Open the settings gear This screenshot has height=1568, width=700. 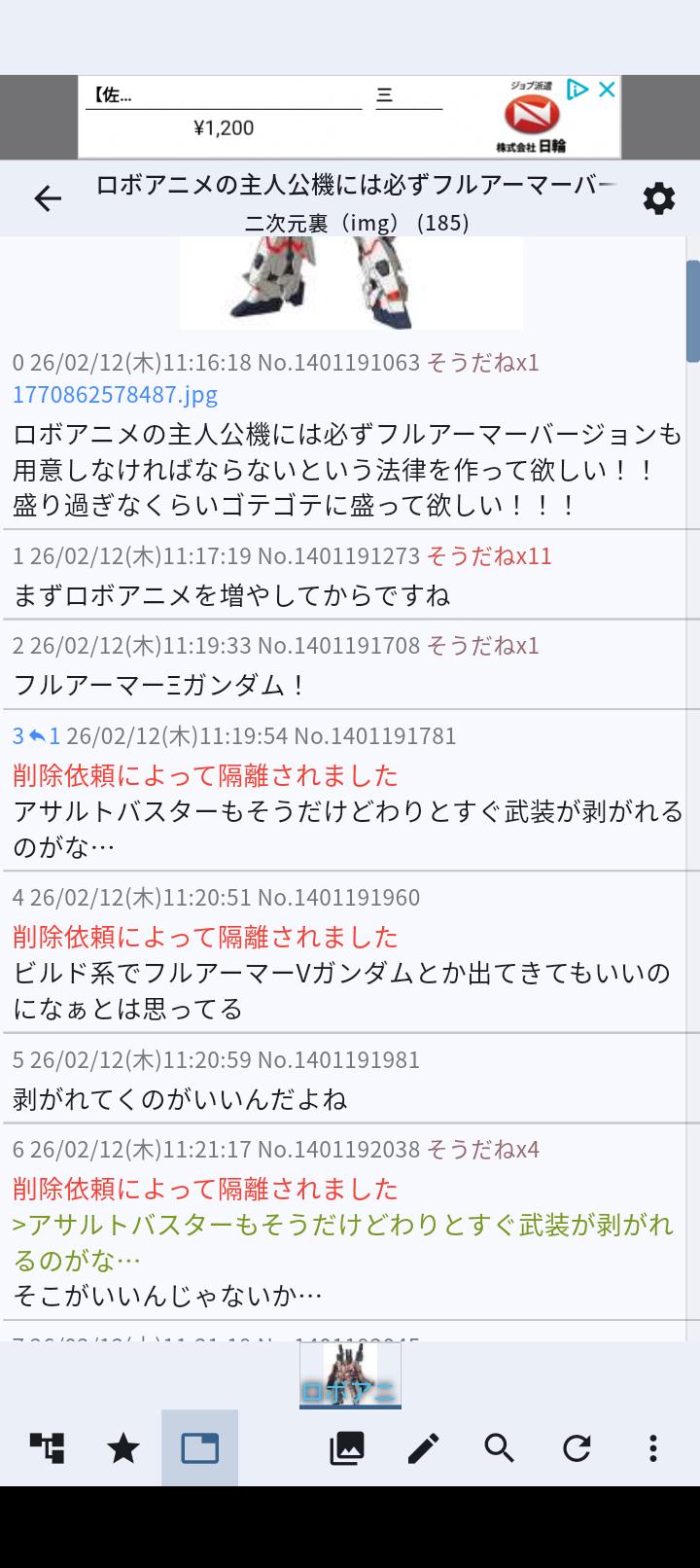658,198
